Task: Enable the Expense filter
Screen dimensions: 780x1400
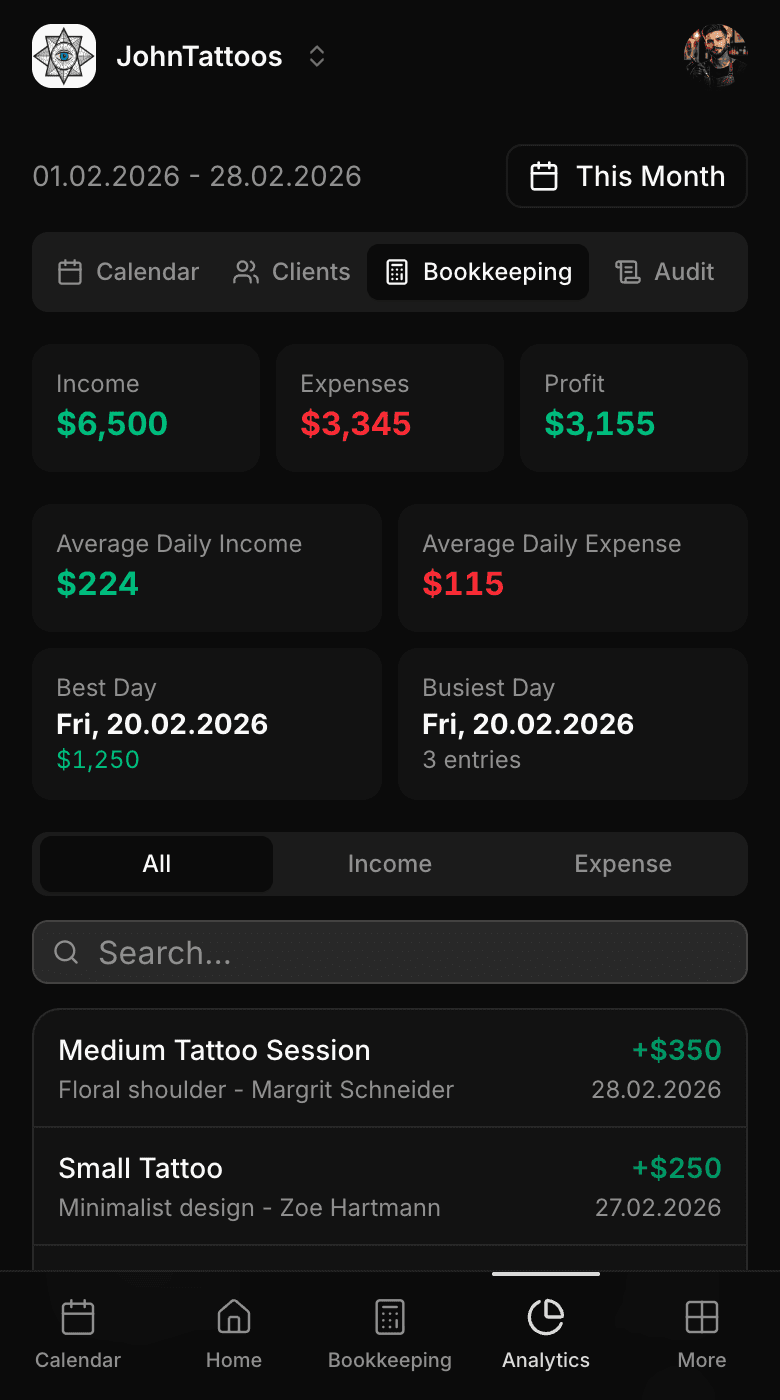Action: pyautogui.click(x=622, y=863)
